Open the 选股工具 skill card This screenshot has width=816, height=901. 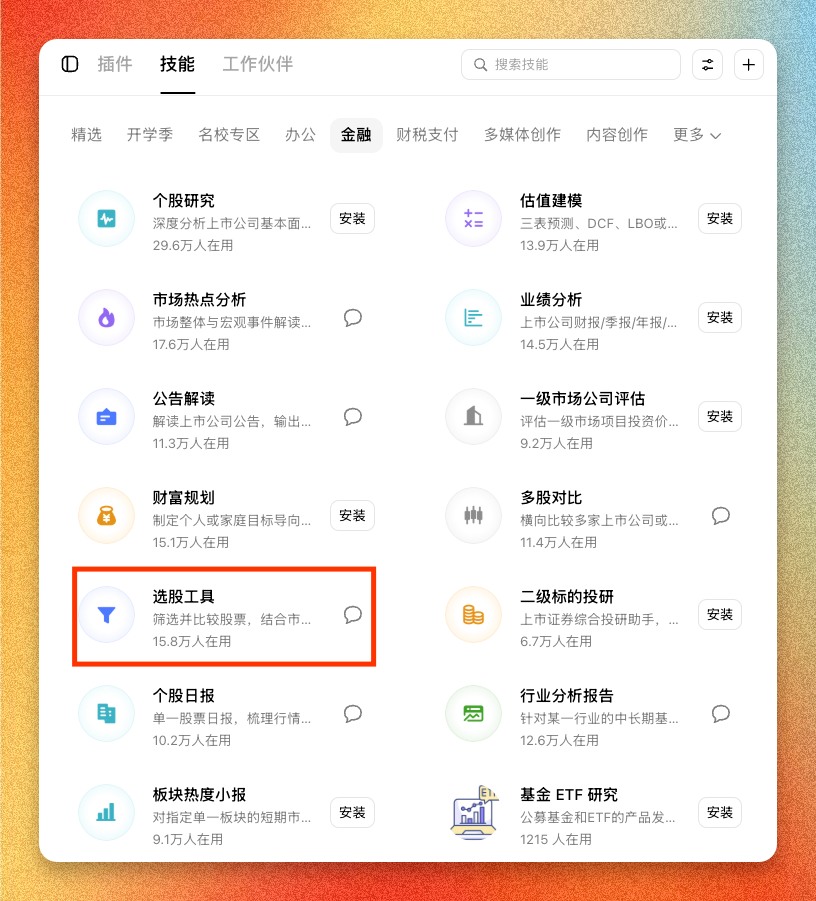pos(224,617)
